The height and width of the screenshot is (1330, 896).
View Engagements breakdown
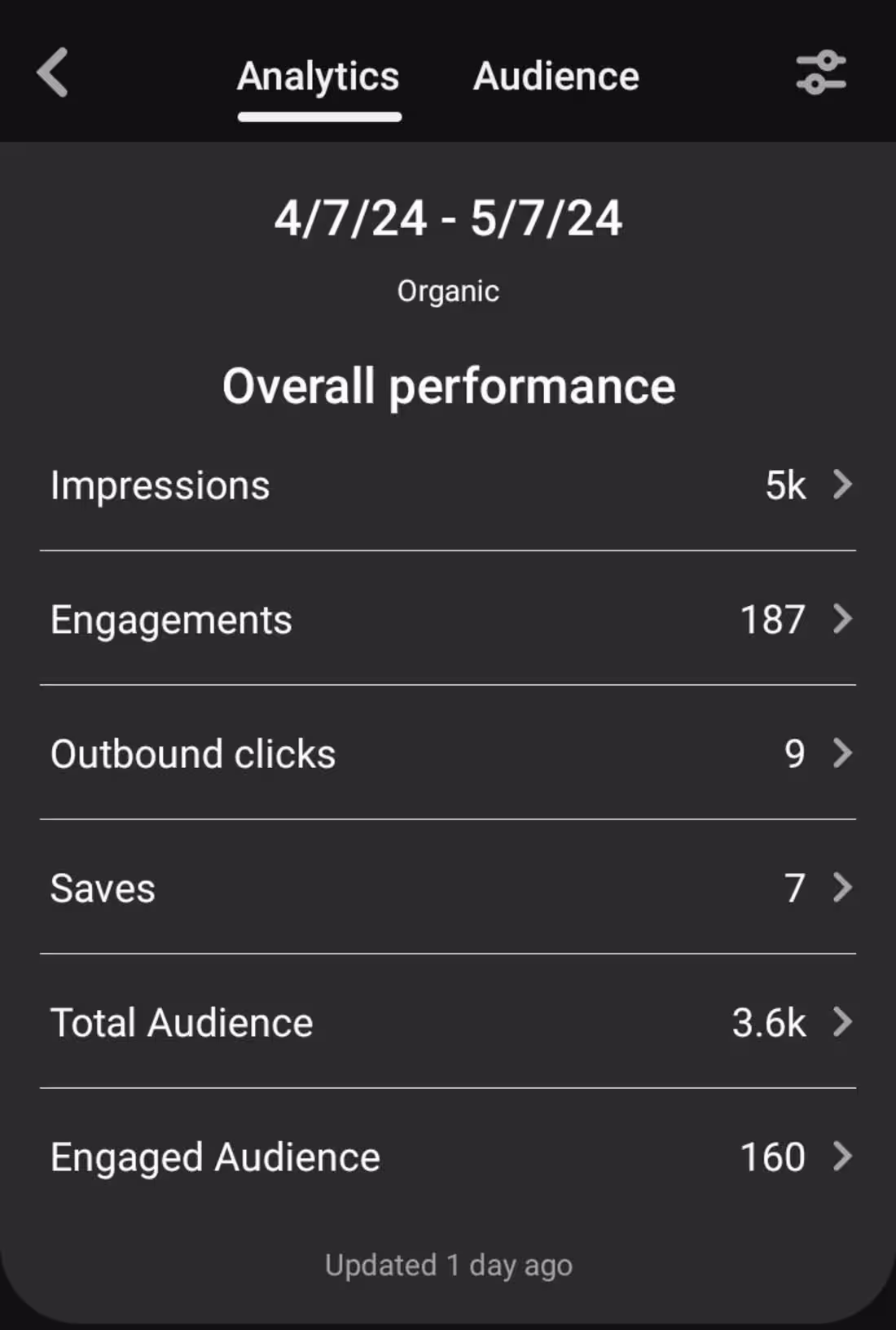tap(448, 619)
